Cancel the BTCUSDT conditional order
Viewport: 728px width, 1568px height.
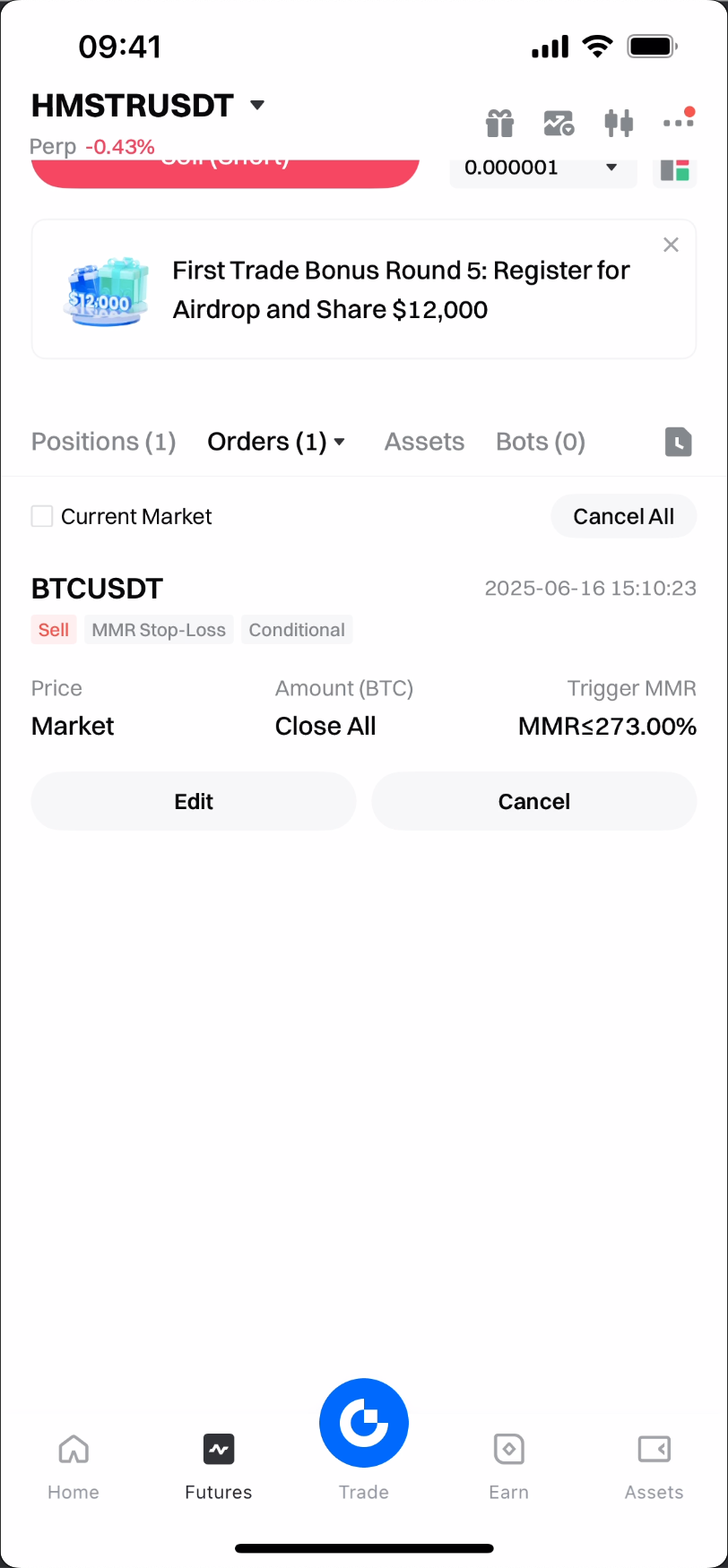[533, 801]
